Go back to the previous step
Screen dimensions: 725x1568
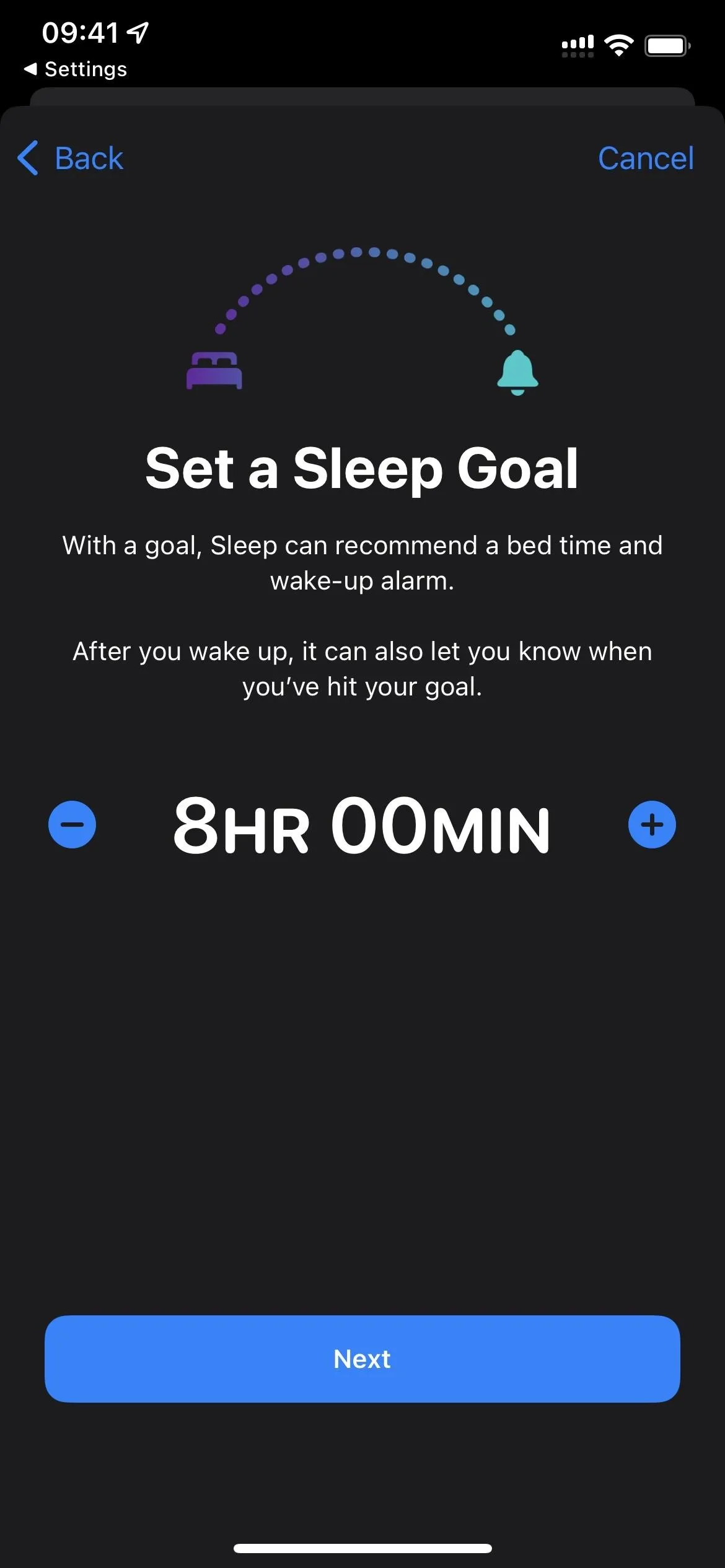coord(70,158)
